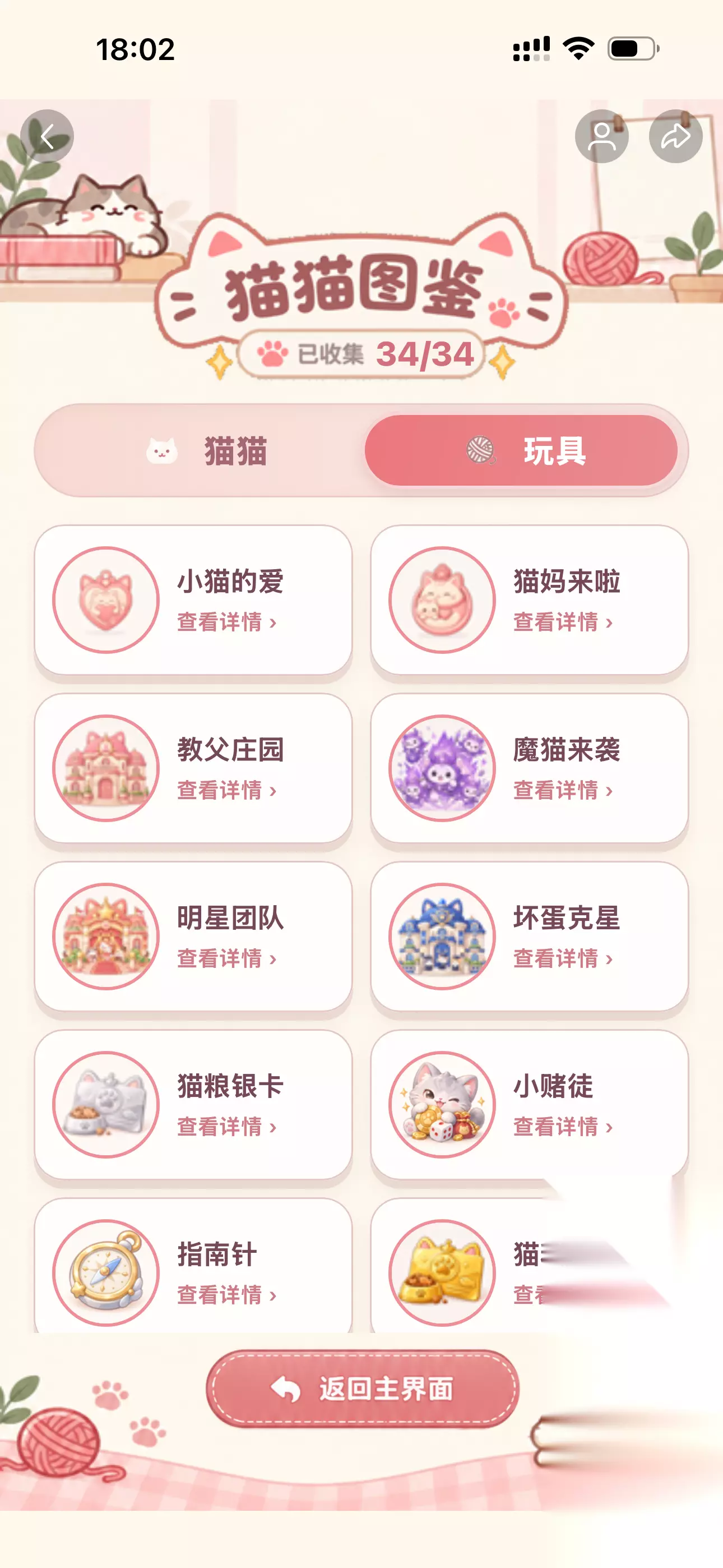
Task: Open details for 小猫的爱
Action: [193, 599]
